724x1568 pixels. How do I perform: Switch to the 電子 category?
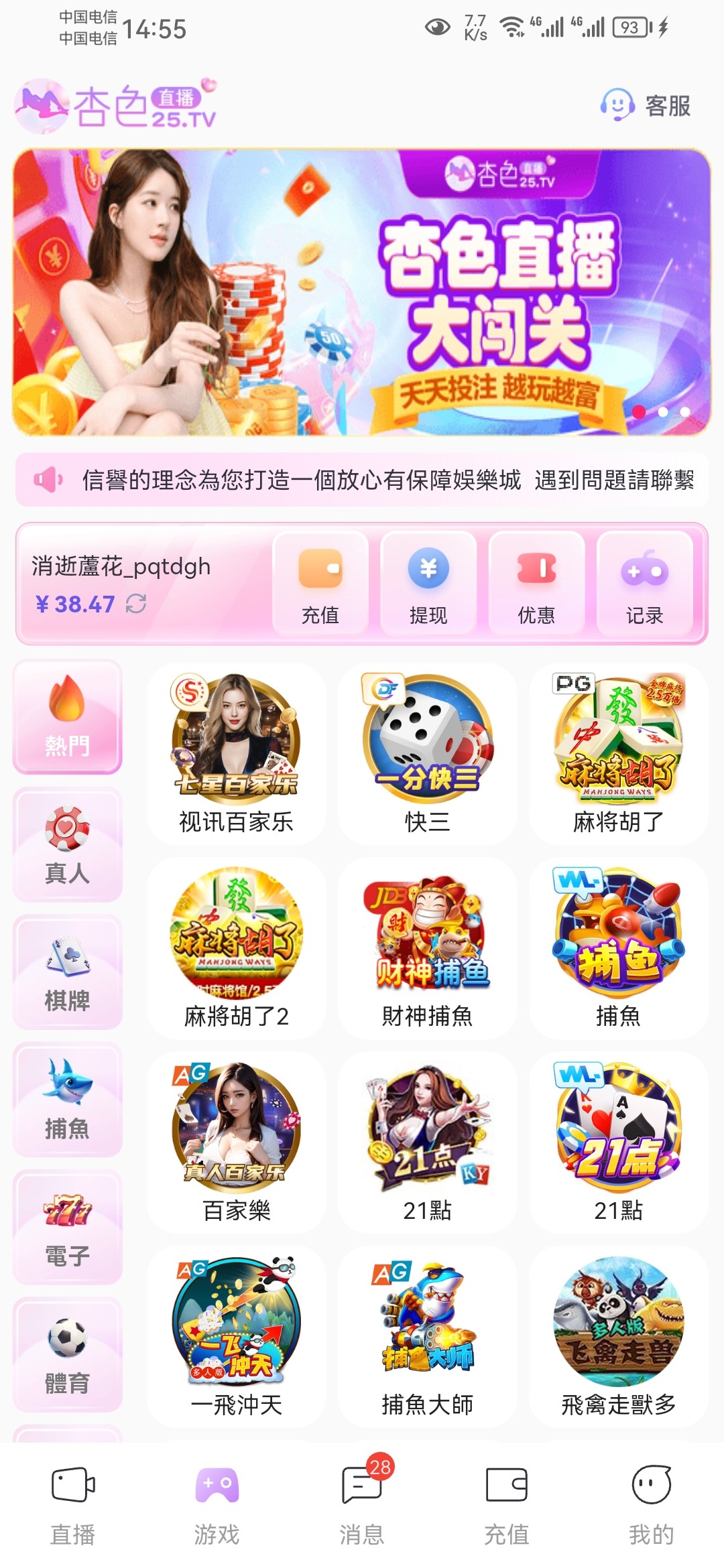coord(67,1228)
